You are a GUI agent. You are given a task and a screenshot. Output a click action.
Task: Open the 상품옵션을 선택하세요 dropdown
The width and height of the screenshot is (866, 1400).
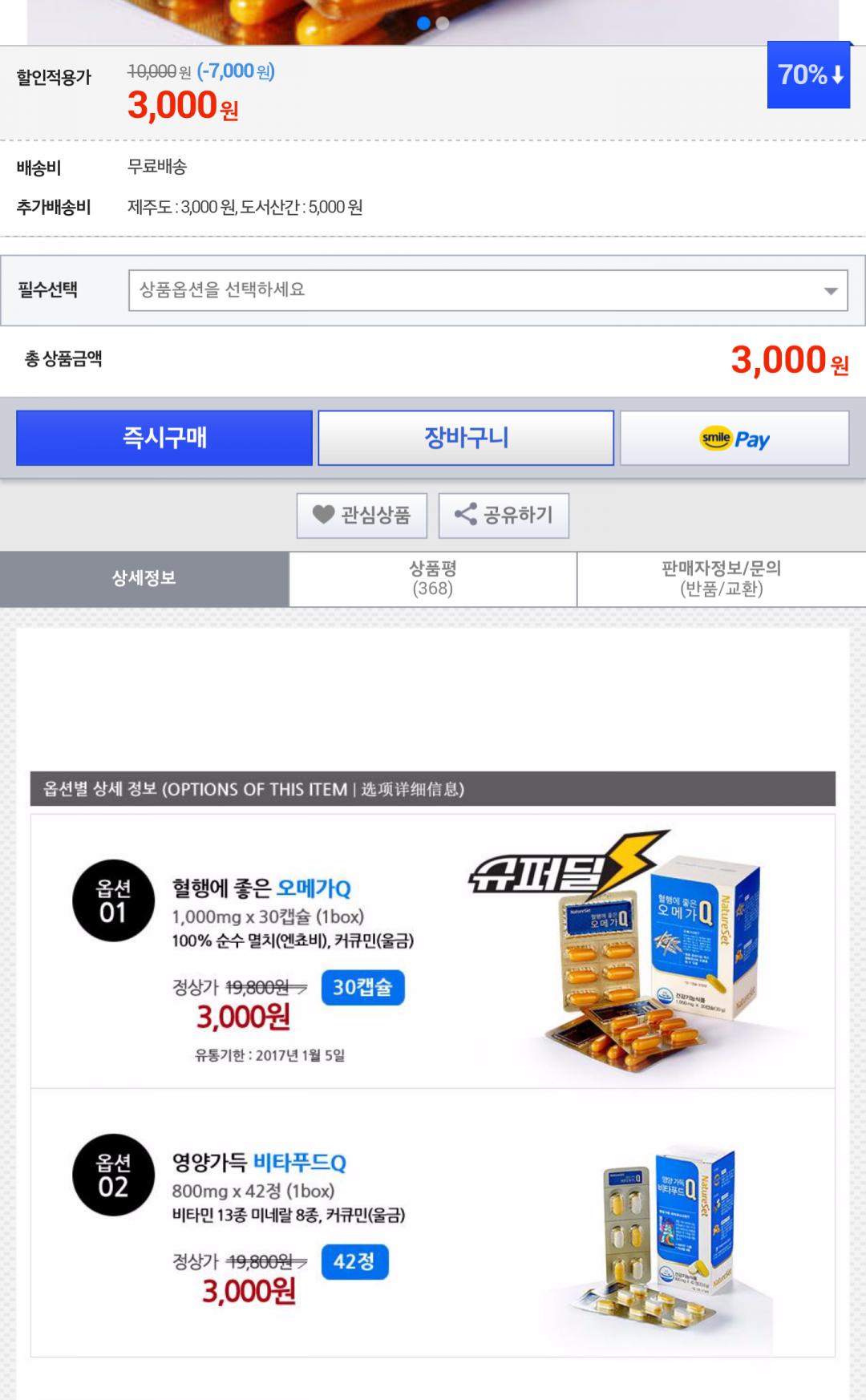coord(488,290)
